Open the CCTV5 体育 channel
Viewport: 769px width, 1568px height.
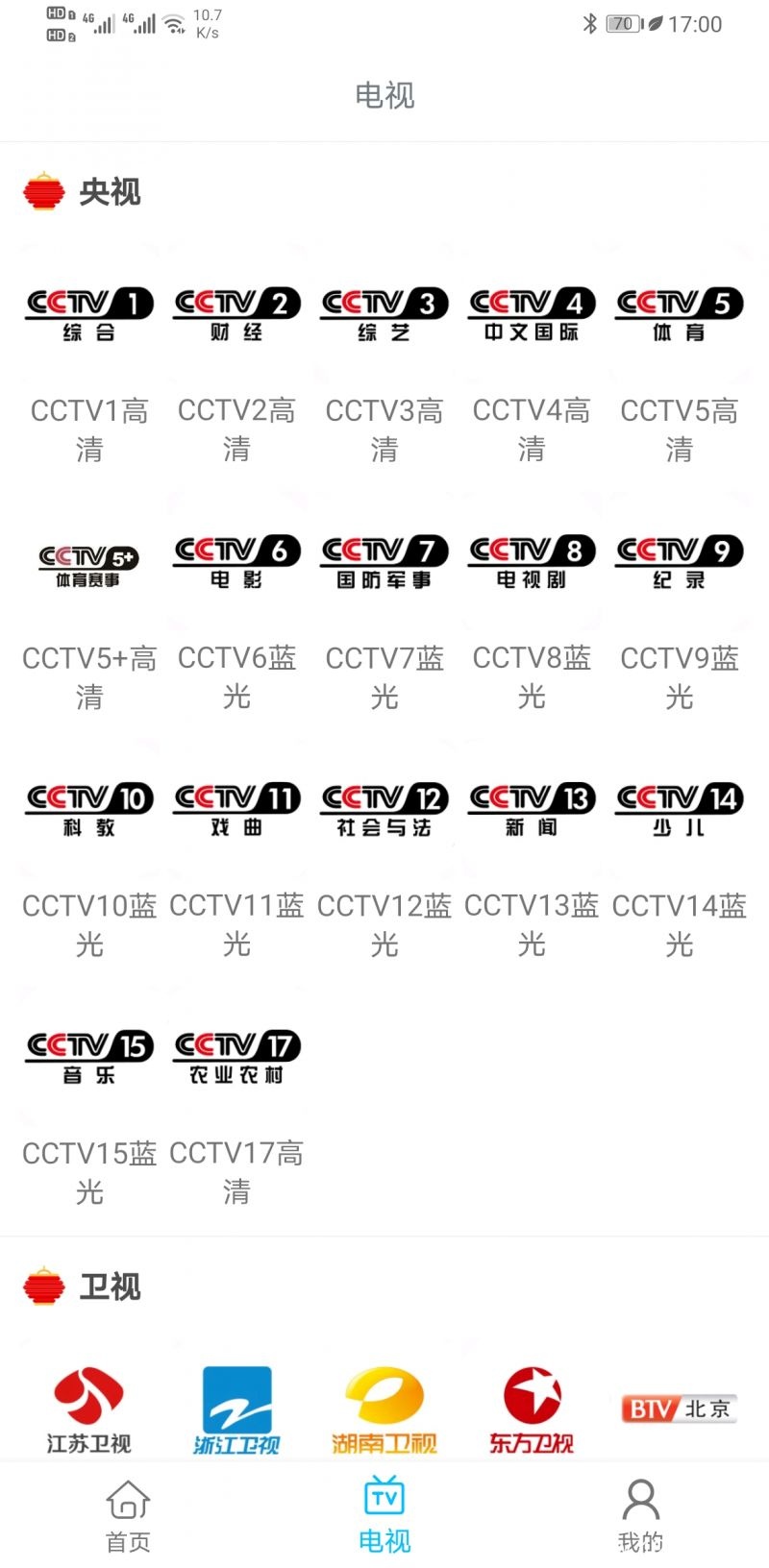point(679,317)
